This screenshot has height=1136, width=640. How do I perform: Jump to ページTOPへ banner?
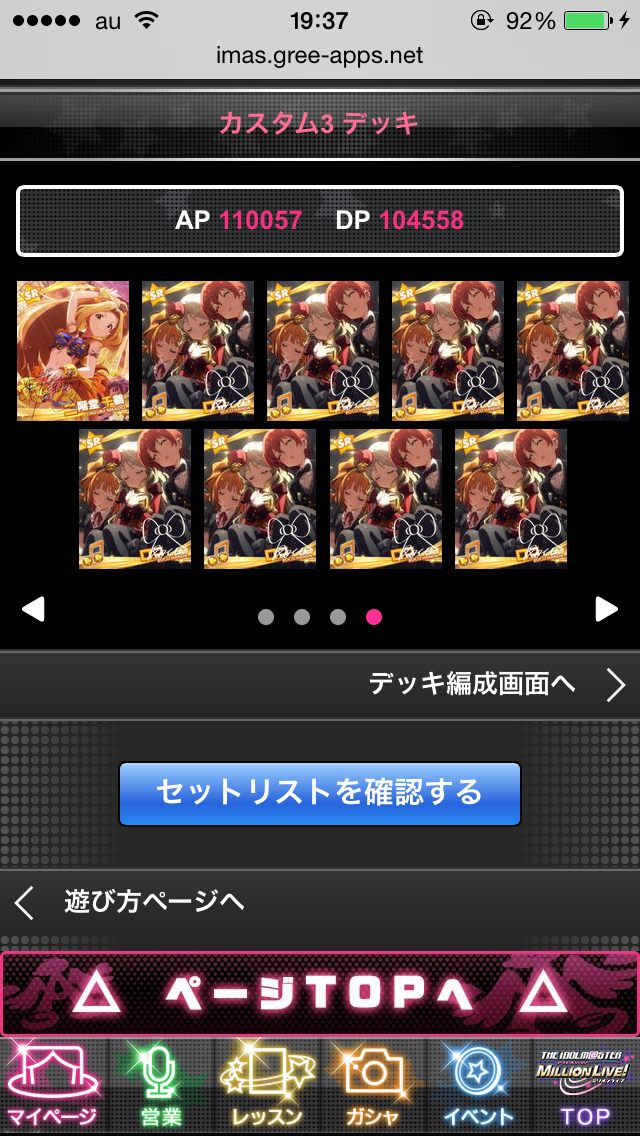[320, 993]
